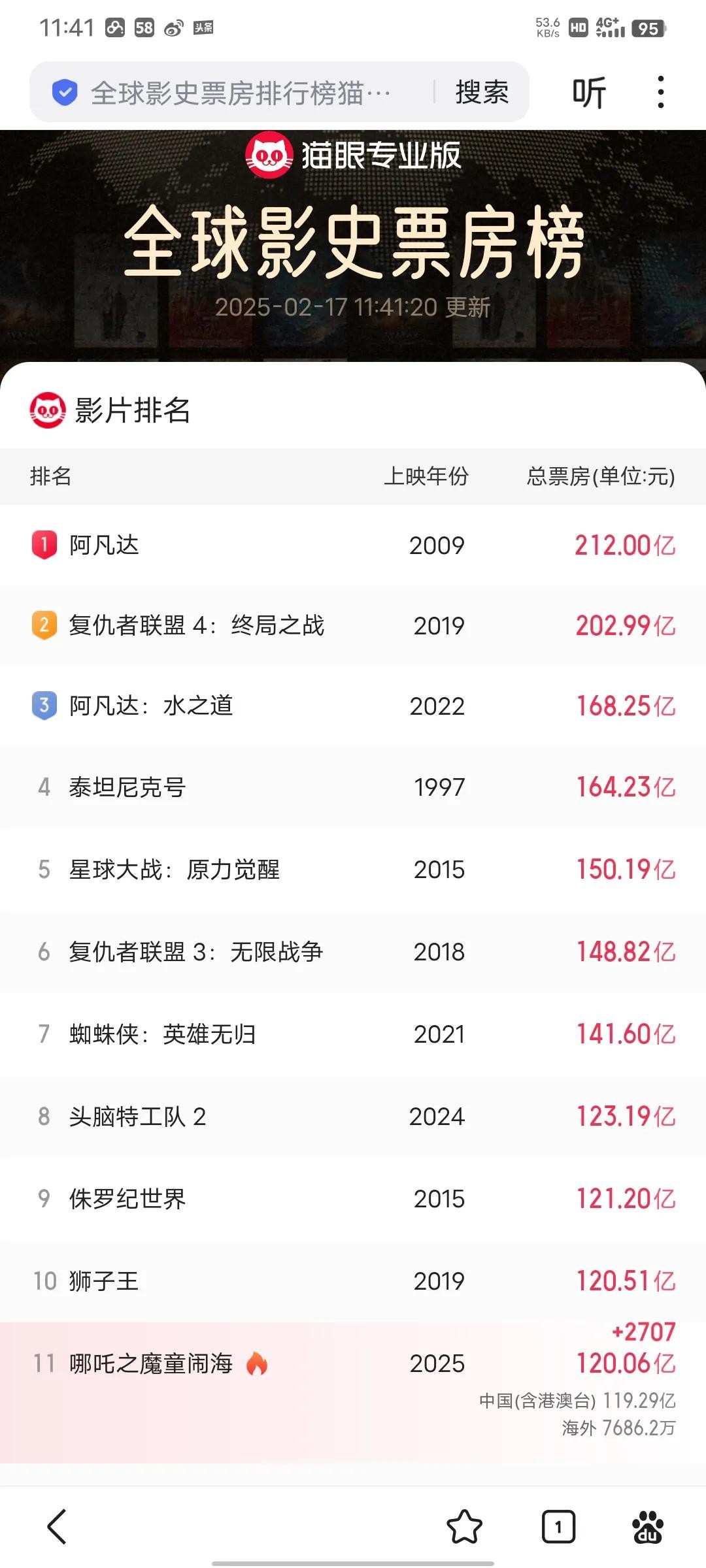Screen dimensions: 706x1568
Task: Go back with the bottom arrow
Action: click(x=58, y=1527)
